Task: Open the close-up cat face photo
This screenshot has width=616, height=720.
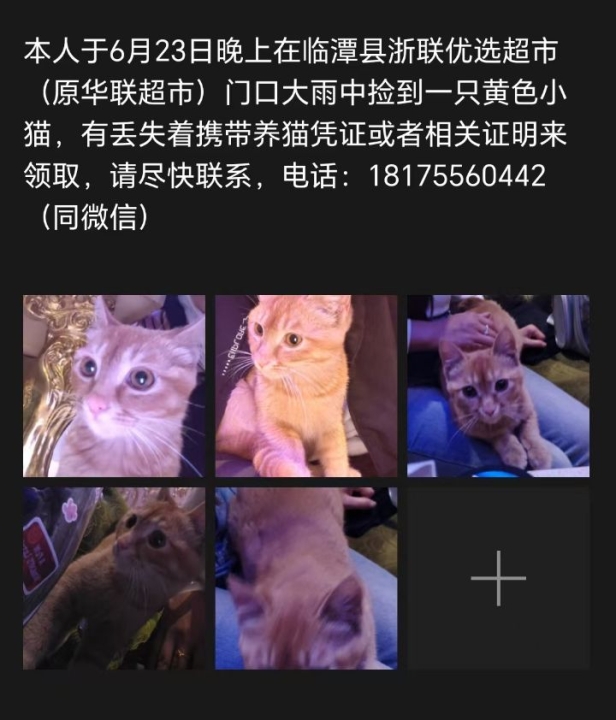Action: click(114, 385)
